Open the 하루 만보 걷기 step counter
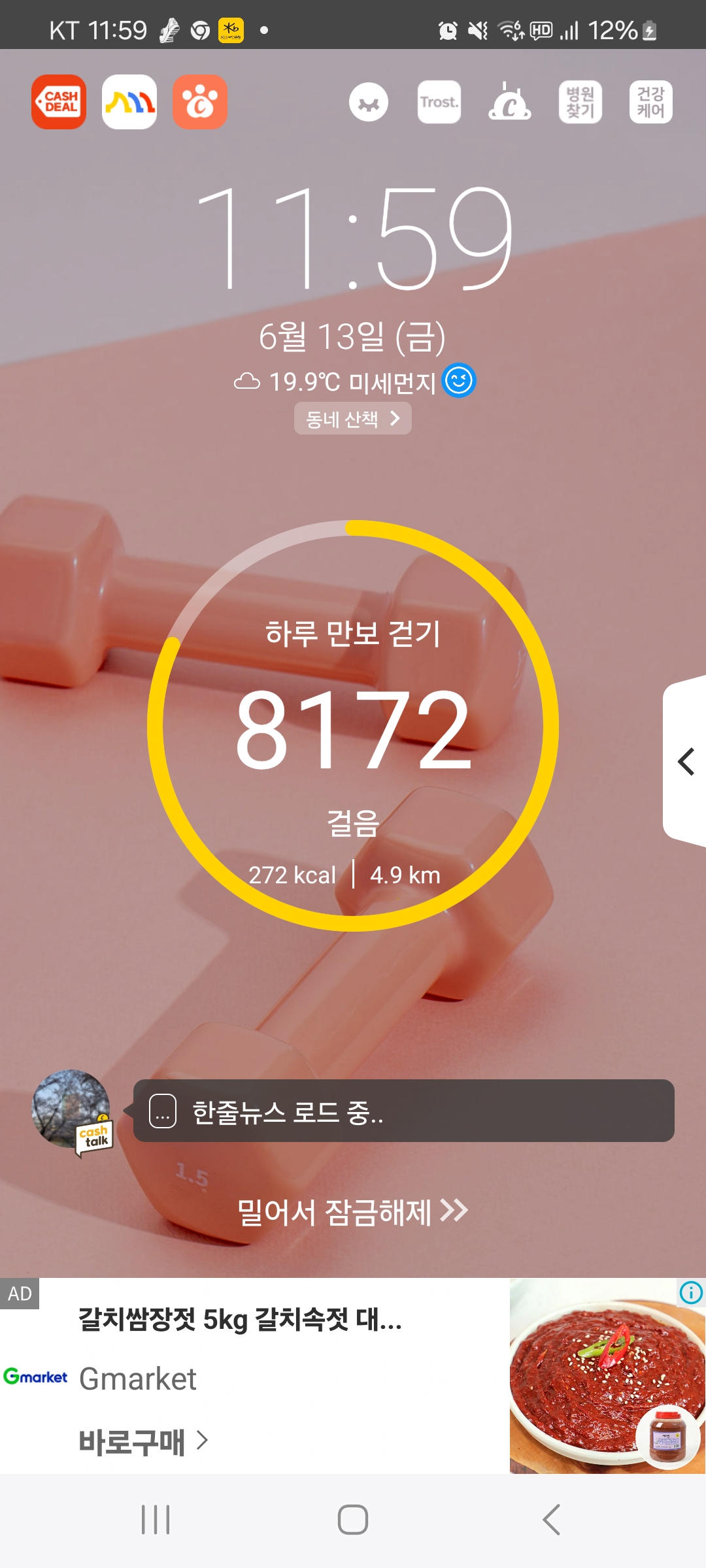Image resolution: width=706 pixels, height=1568 pixels. 353,725
